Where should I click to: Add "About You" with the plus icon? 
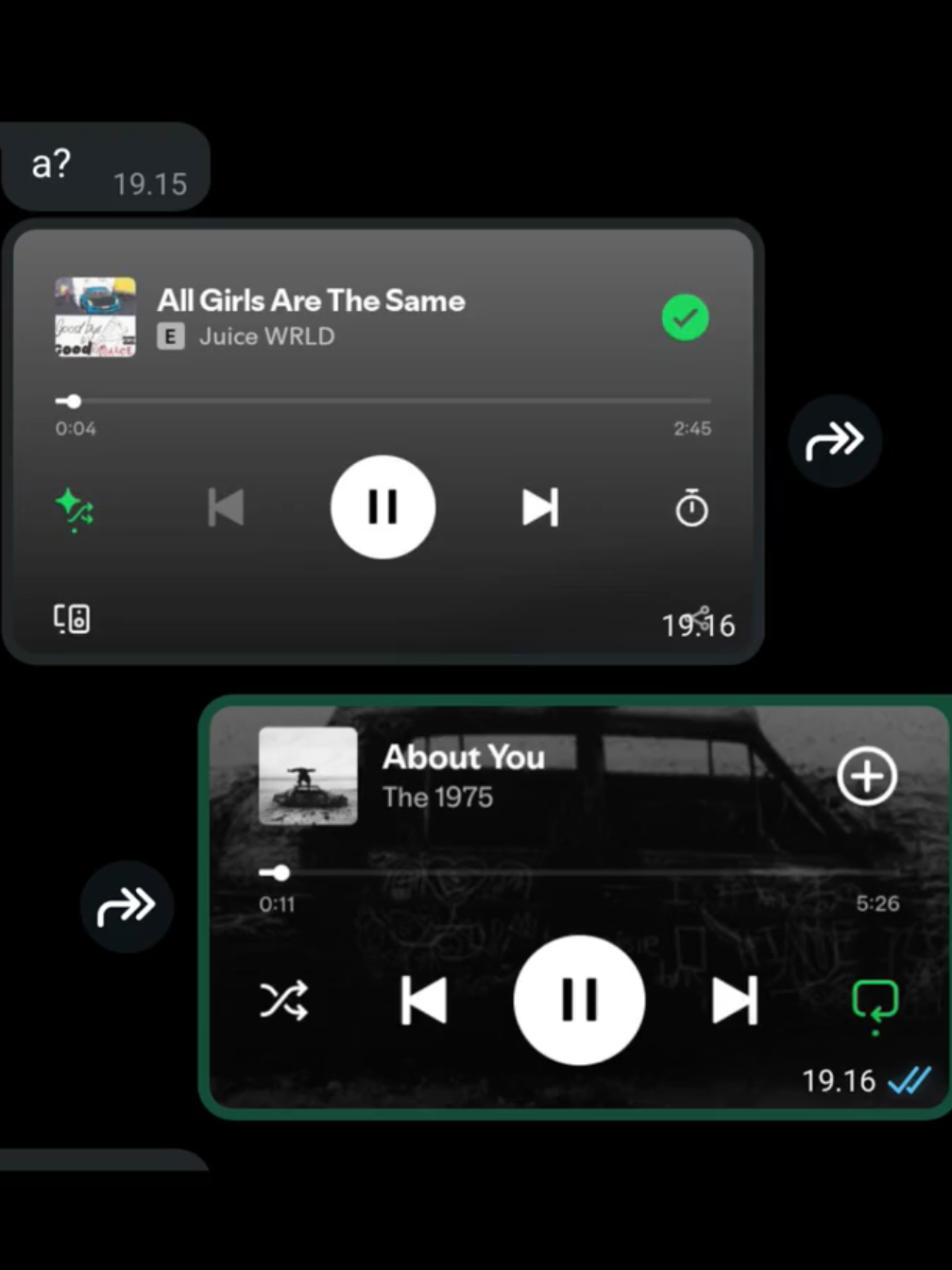866,775
